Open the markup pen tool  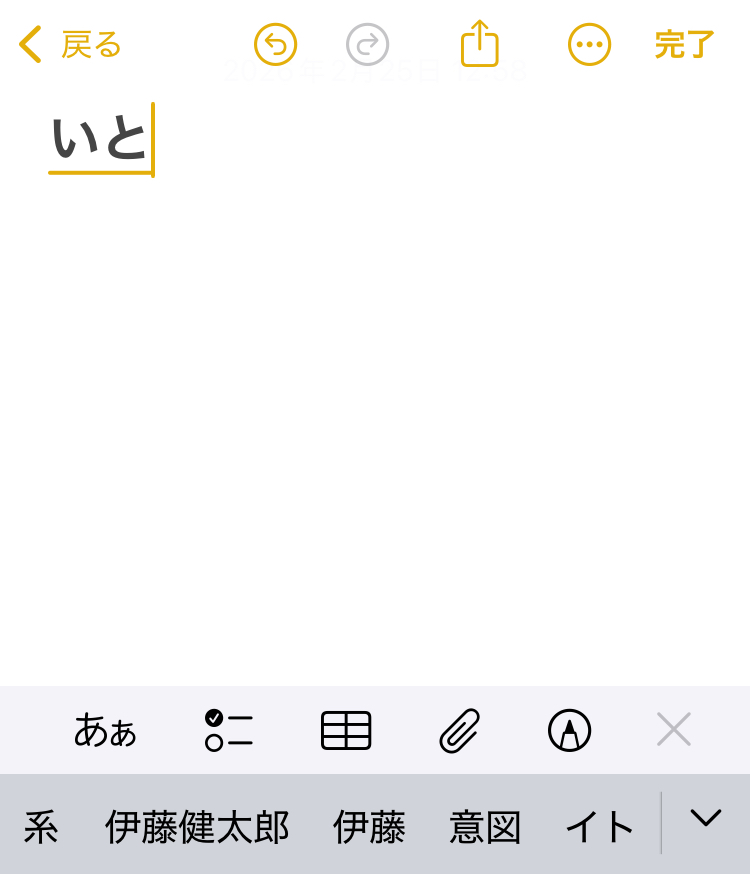[x=570, y=730]
